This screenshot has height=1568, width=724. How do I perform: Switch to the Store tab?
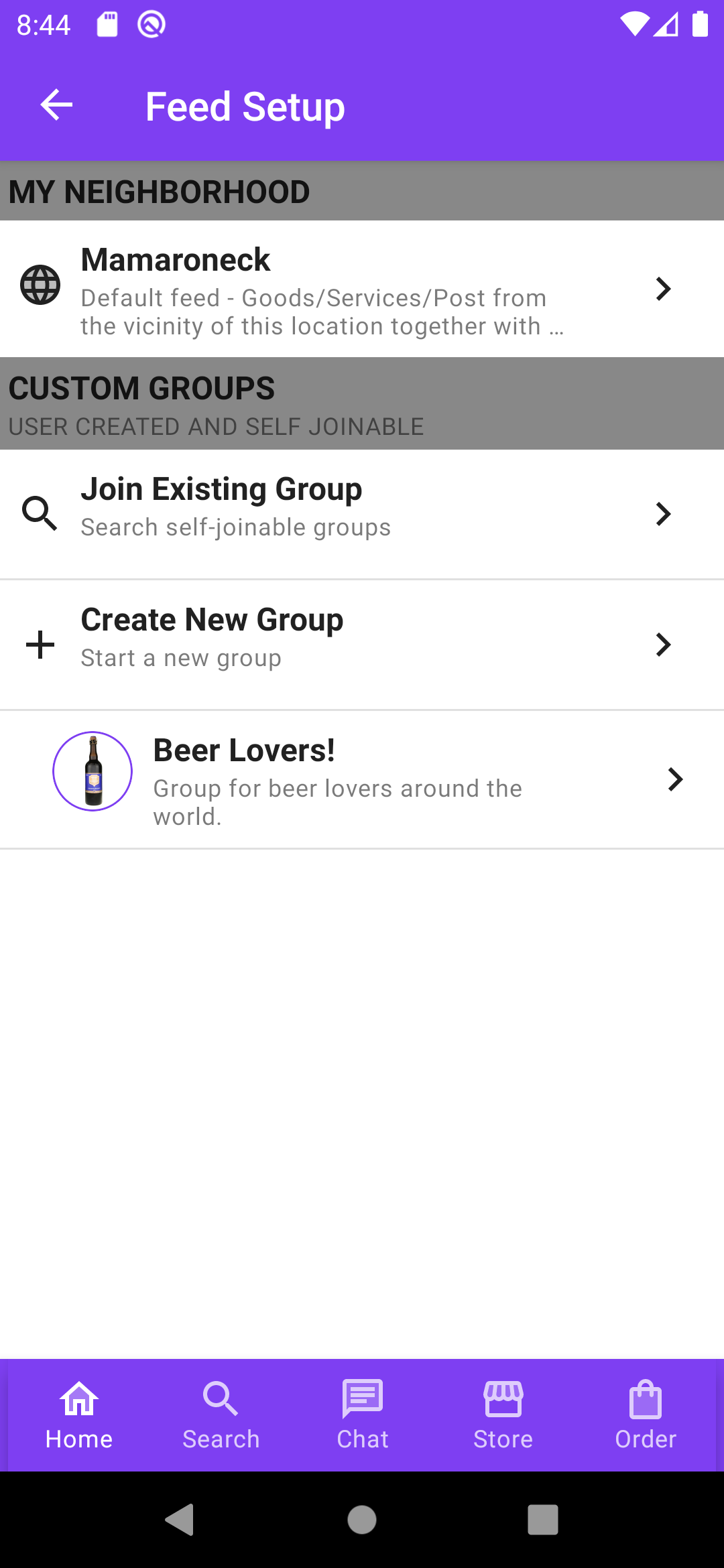click(503, 1415)
